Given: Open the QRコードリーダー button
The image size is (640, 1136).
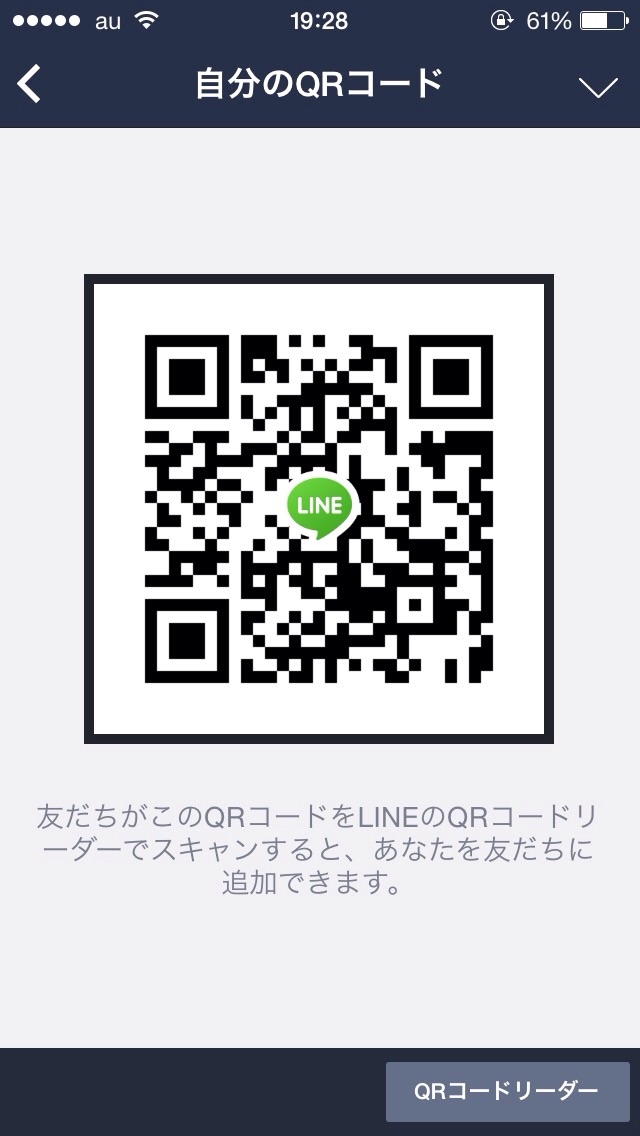Looking at the screenshot, I should 507,1091.
